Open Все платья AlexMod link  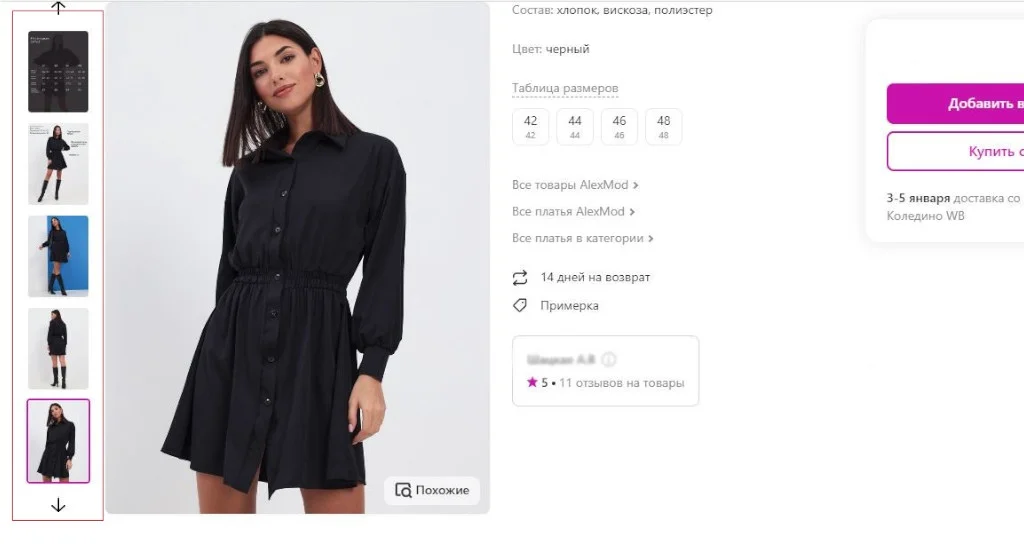click(x=573, y=212)
